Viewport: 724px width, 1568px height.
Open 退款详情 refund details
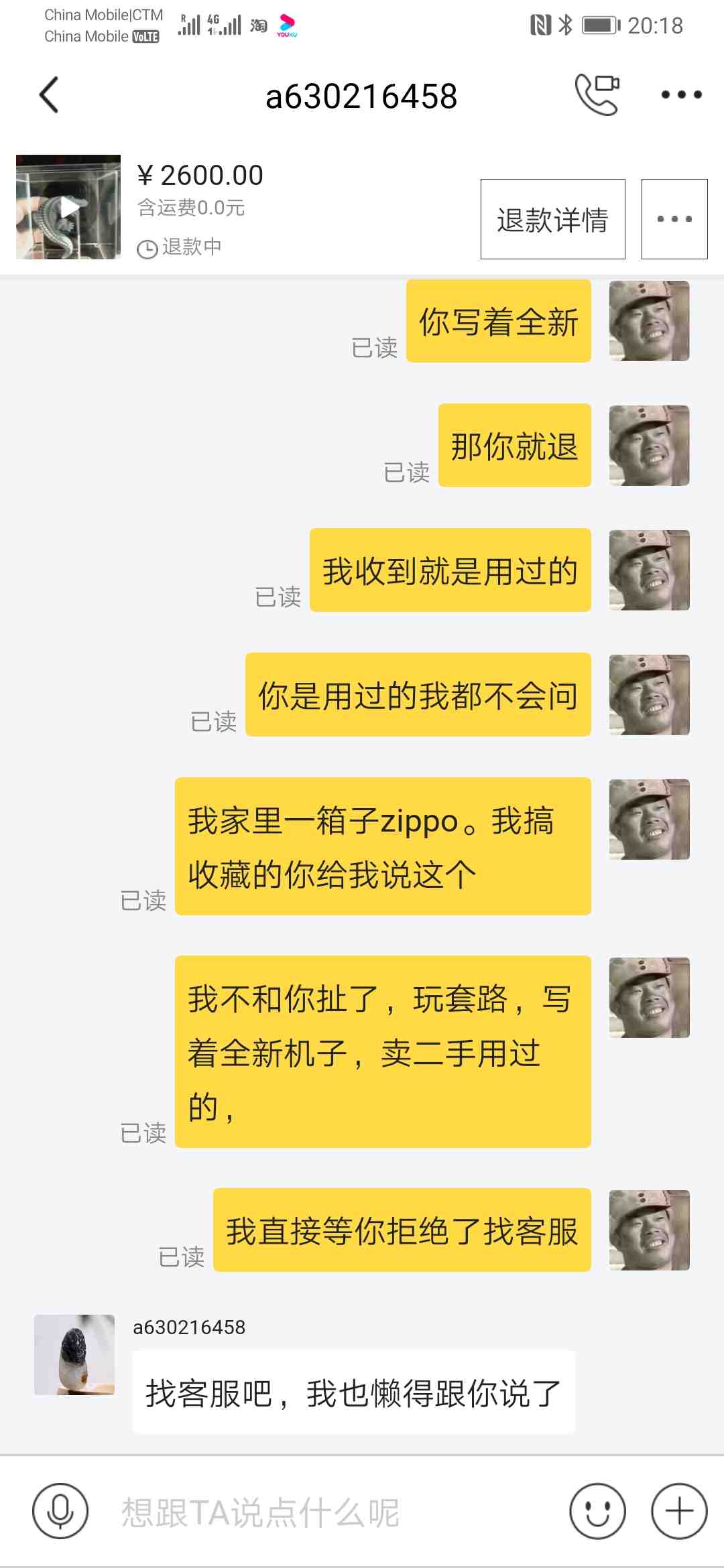coord(552,219)
